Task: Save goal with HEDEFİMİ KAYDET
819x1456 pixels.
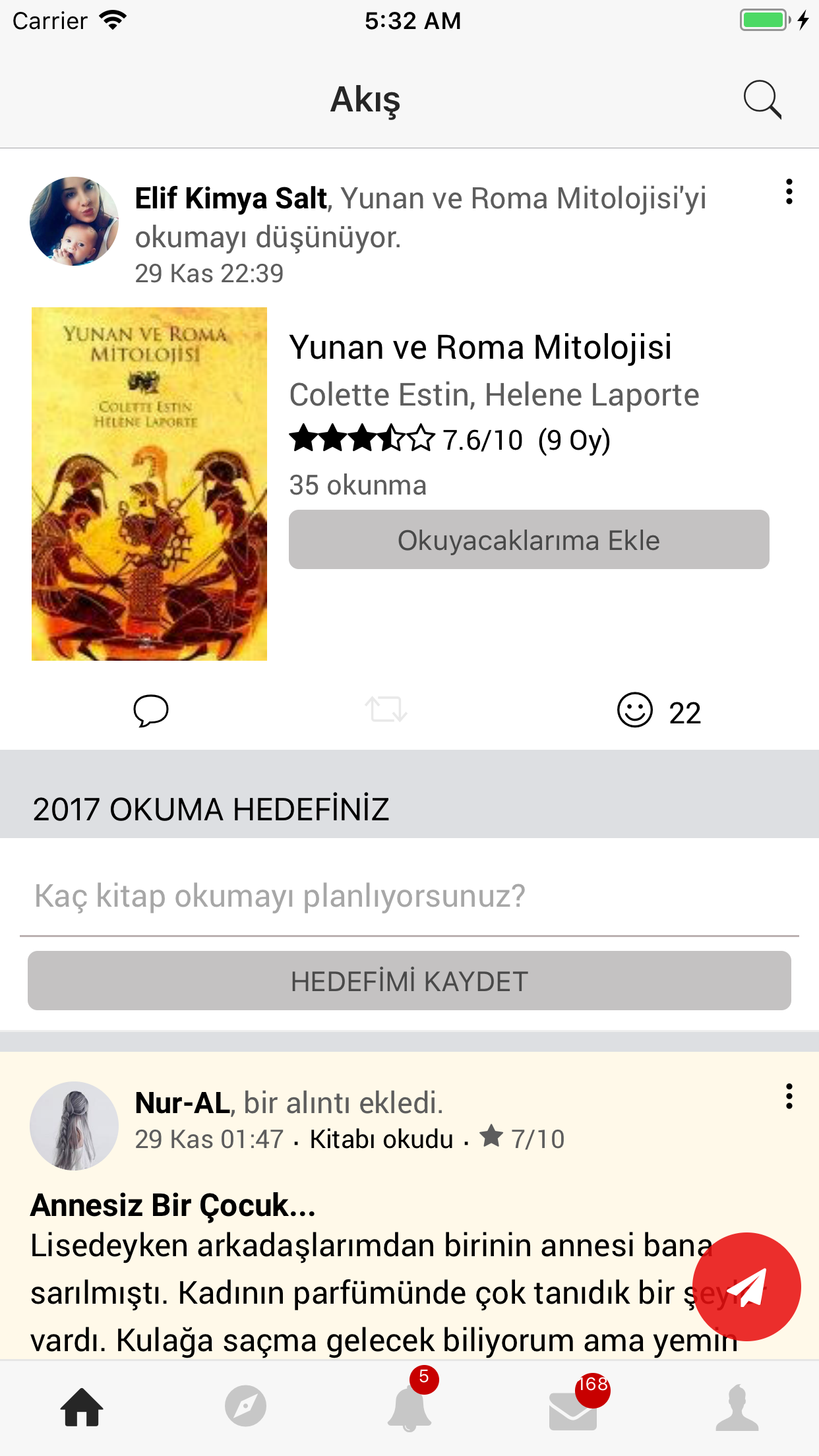Action: coord(409,981)
